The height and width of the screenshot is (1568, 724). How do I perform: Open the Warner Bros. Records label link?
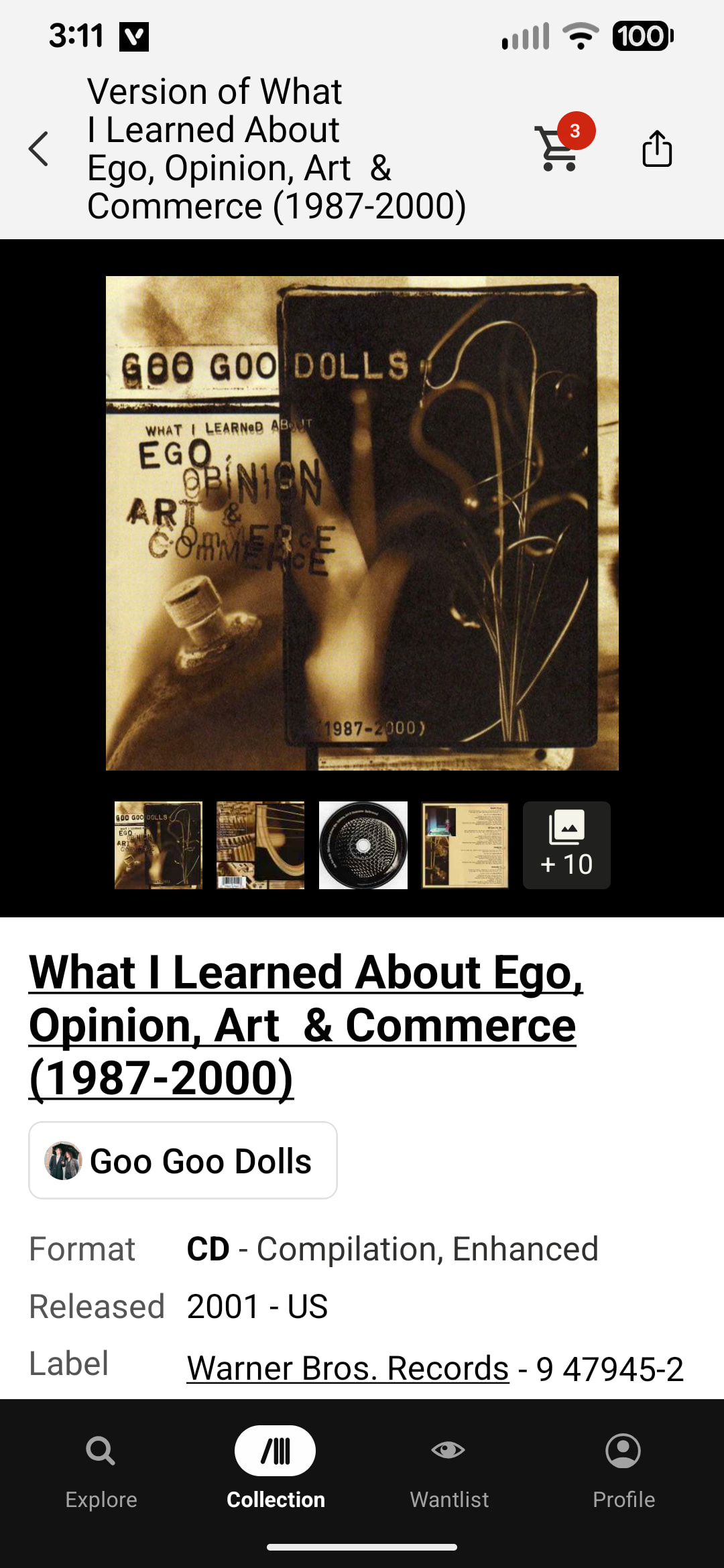pyautogui.click(x=347, y=1368)
